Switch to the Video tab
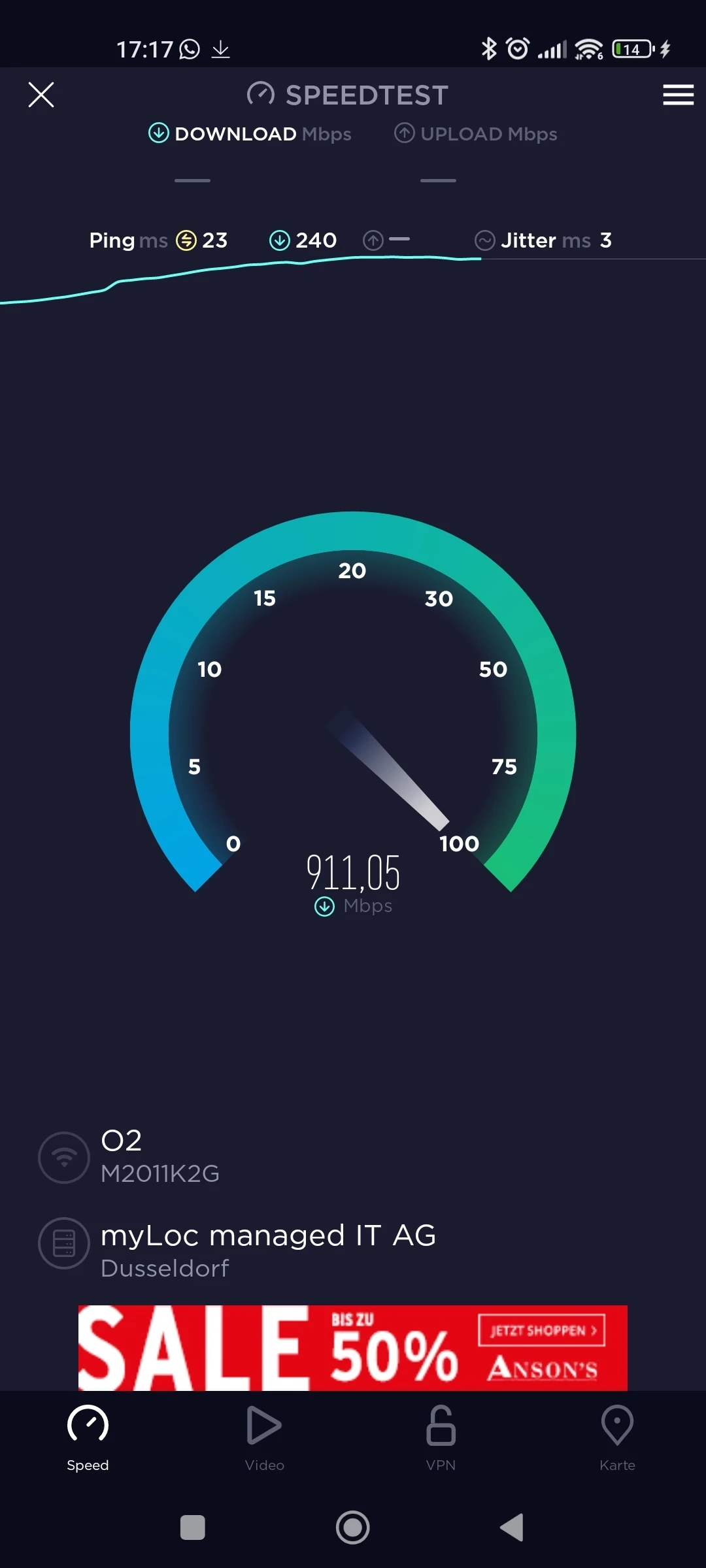This screenshot has height=1568, width=706. pos(264,1437)
